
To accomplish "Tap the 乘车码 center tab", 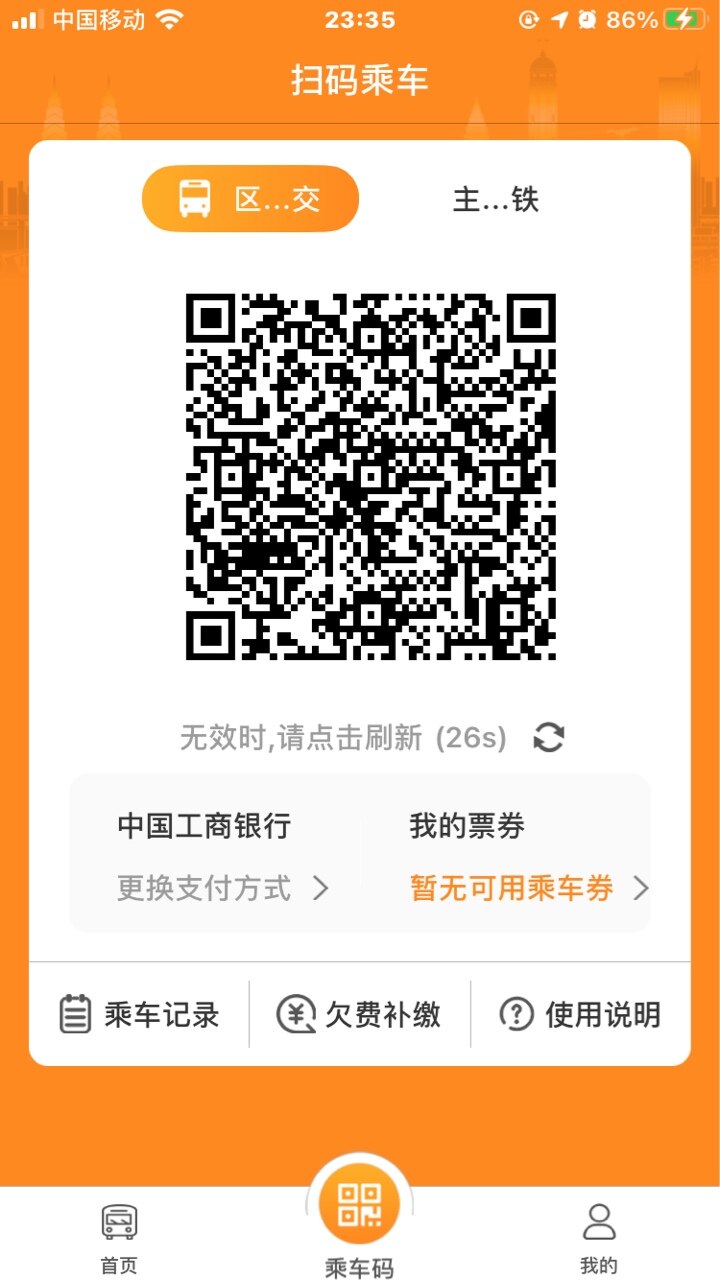I will pyautogui.click(x=359, y=1222).
